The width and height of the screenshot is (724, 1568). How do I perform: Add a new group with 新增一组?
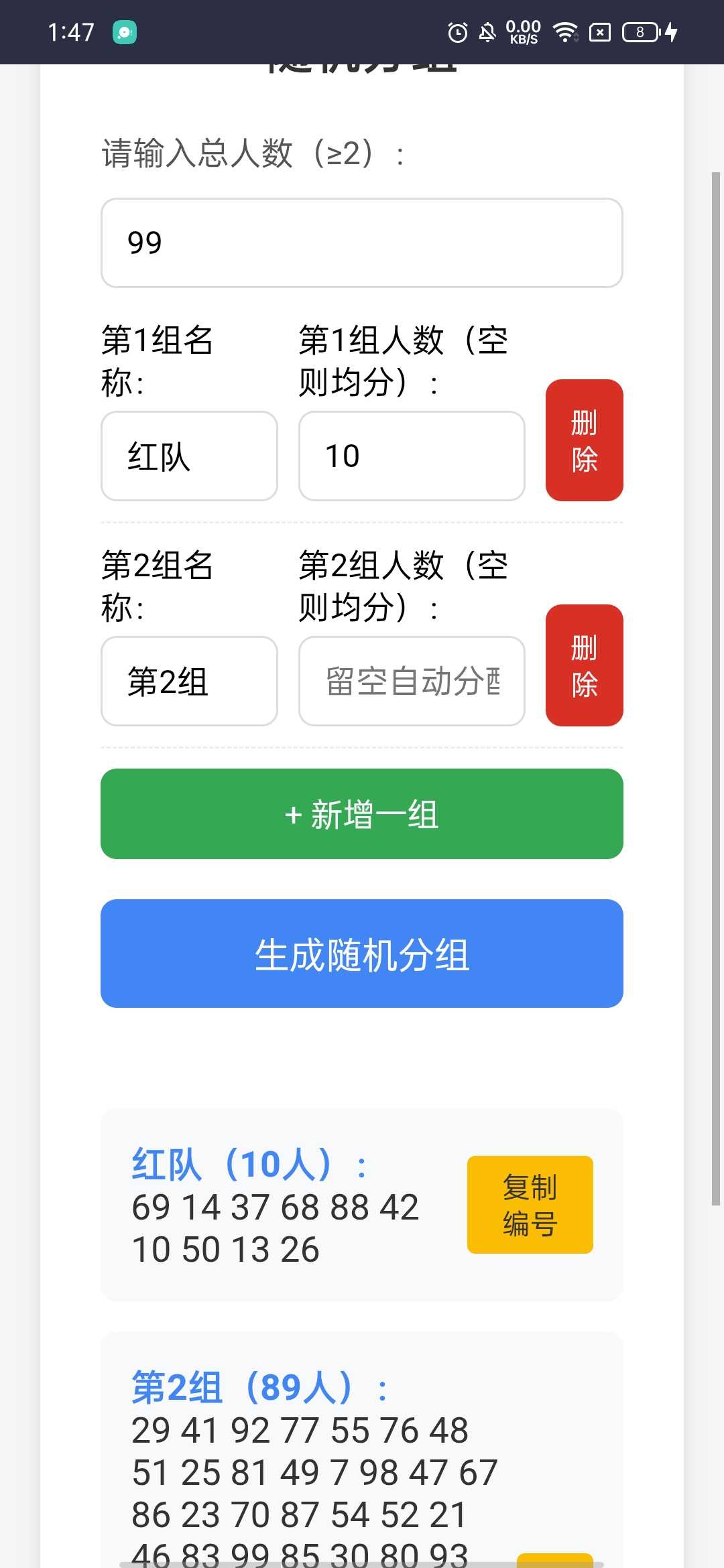click(x=362, y=813)
